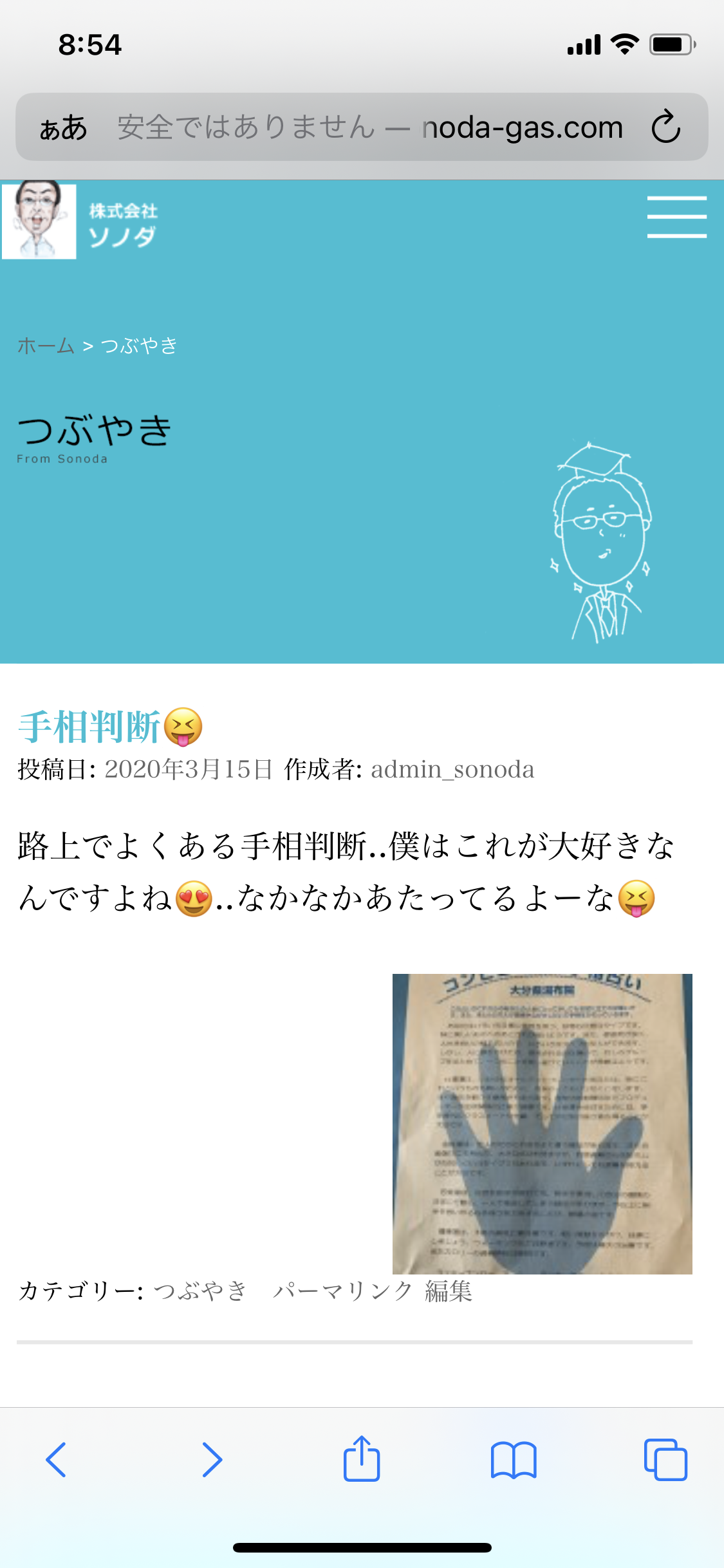Reload the page

(665, 127)
